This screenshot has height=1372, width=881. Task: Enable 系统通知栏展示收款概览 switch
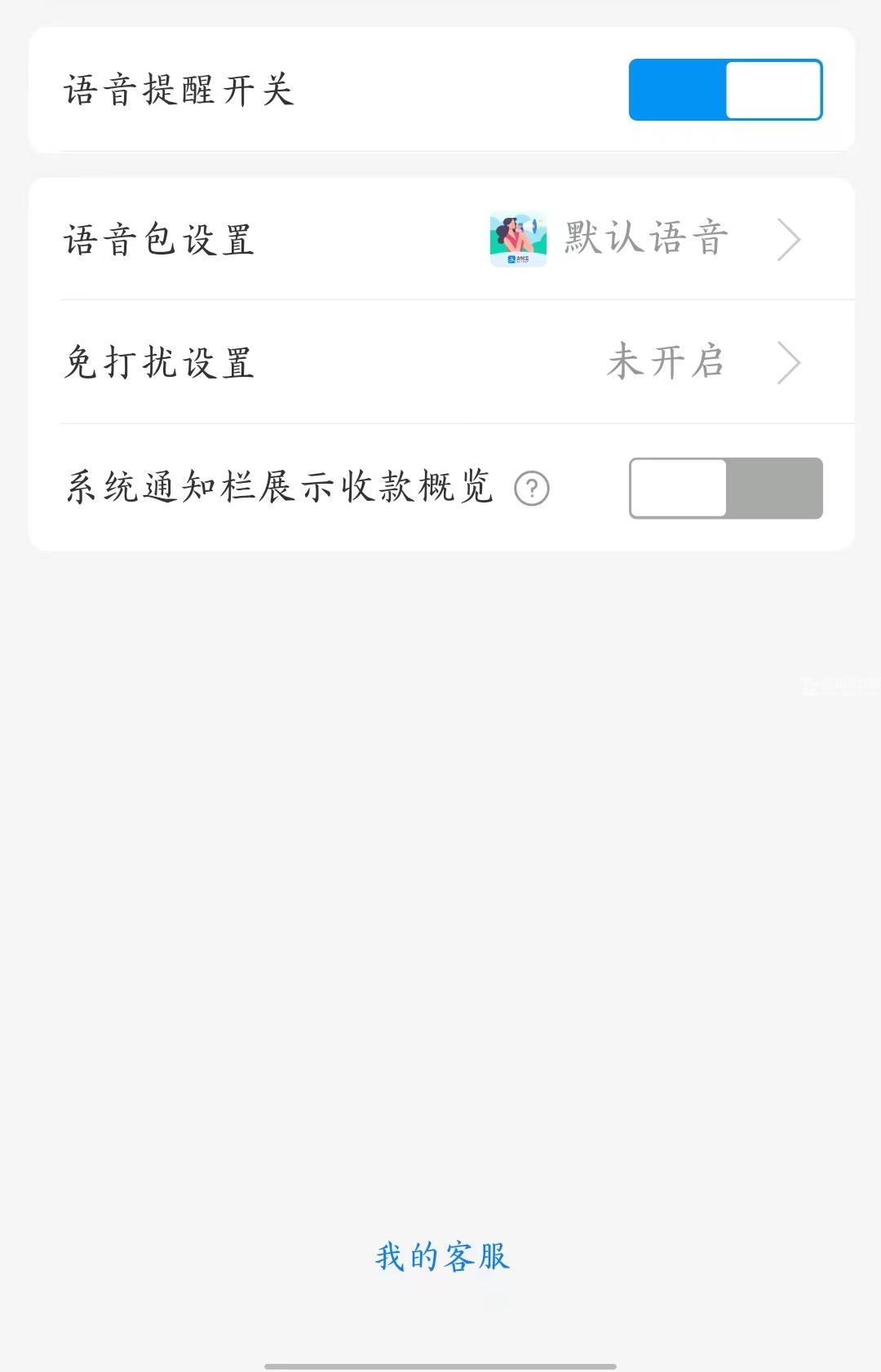pyautogui.click(x=725, y=488)
